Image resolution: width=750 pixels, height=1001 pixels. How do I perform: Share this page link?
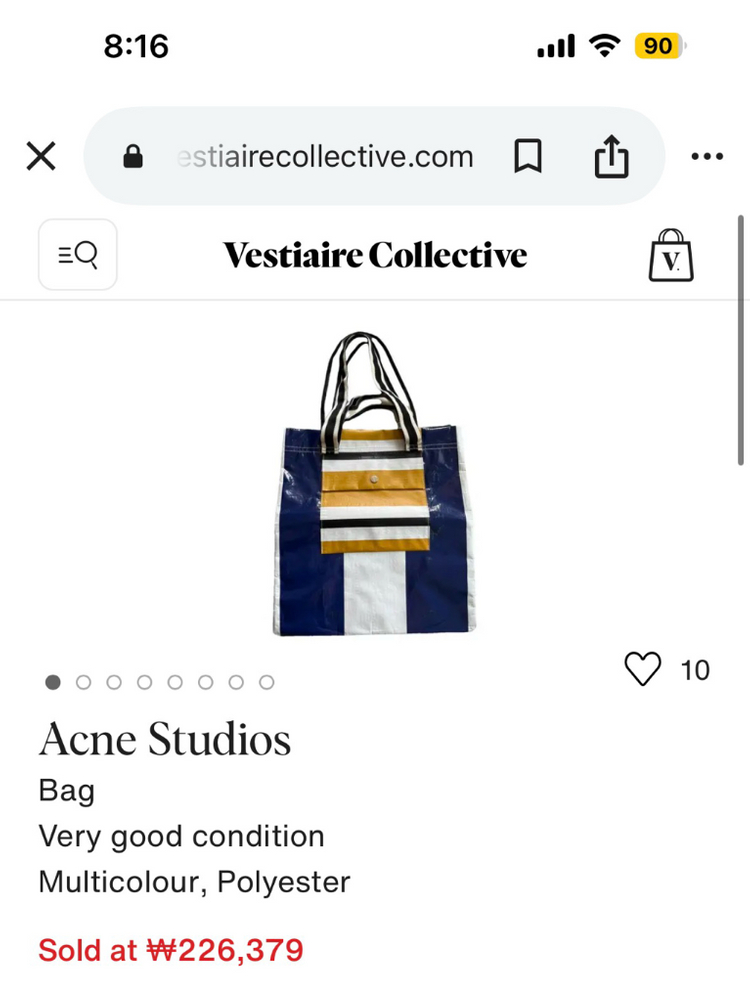pos(611,157)
